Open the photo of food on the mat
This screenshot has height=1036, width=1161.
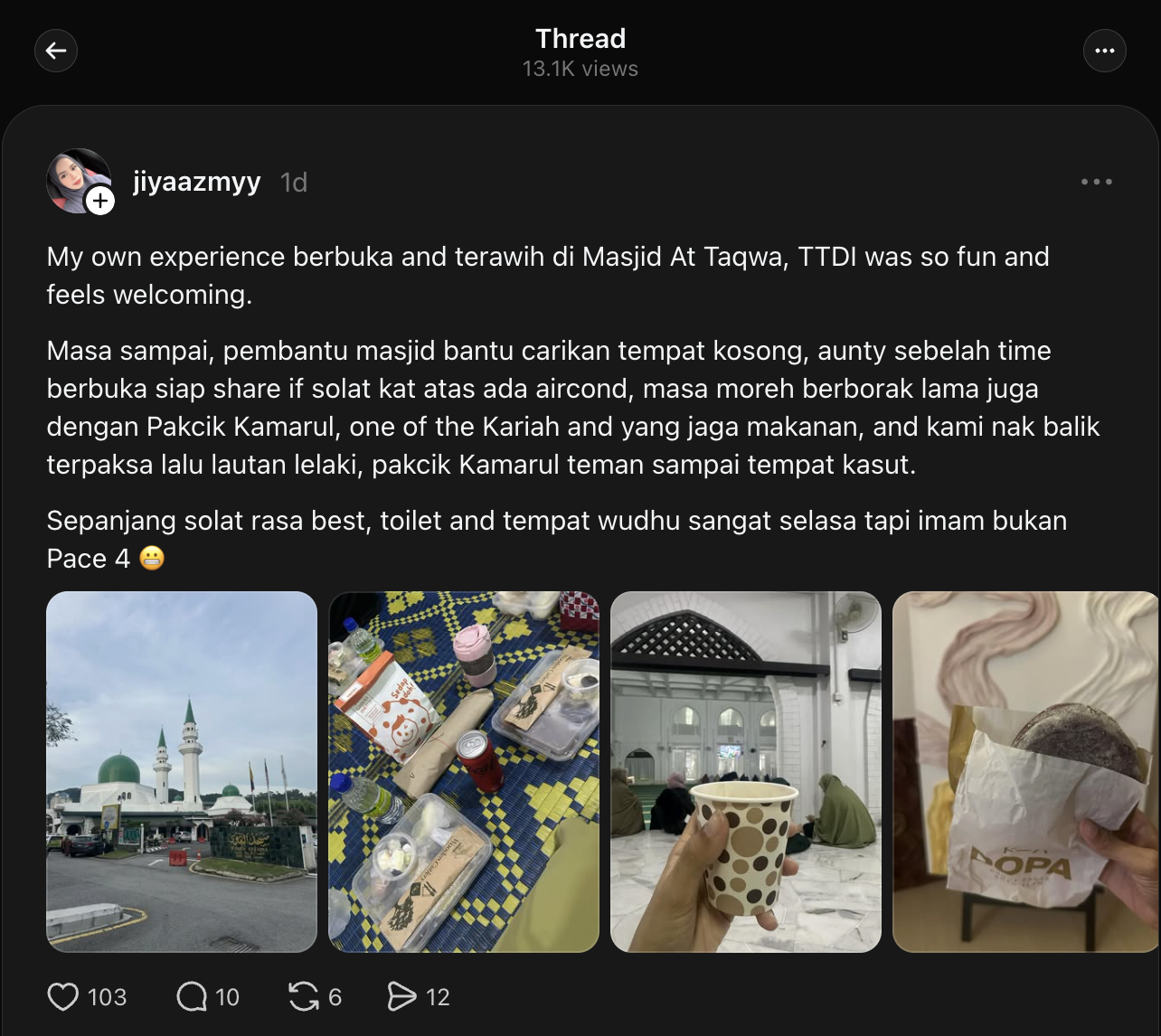pyautogui.click(x=464, y=771)
